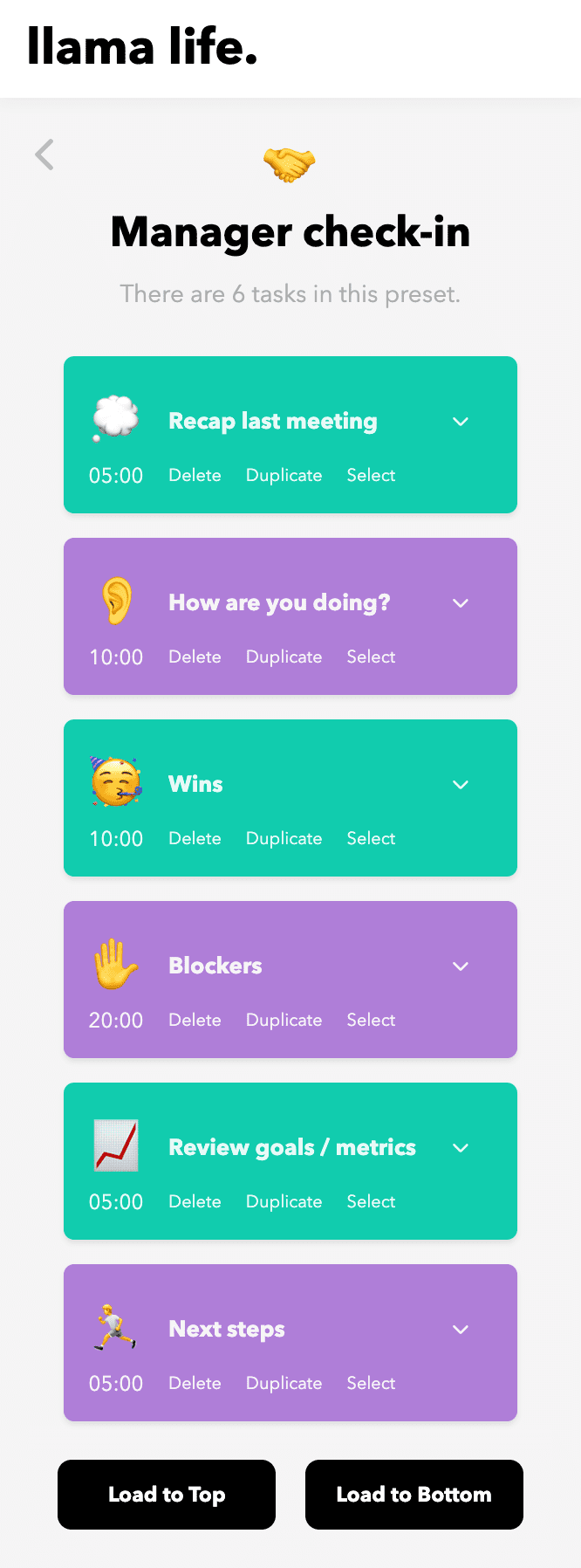Duplicate the Review goals / metrics task
The image size is (581, 1568).
[284, 1202]
